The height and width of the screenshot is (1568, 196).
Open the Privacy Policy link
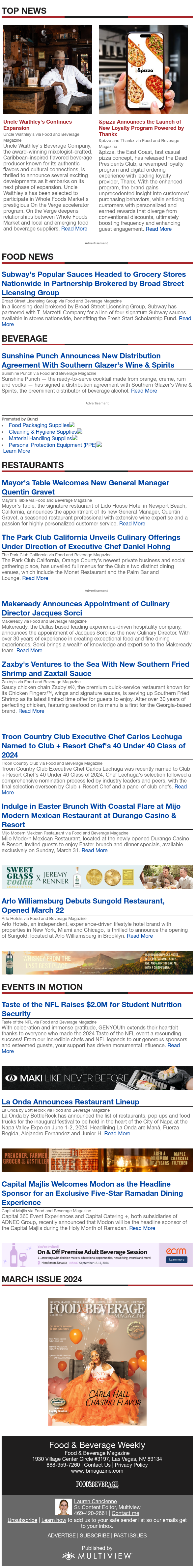tap(131, 1464)
